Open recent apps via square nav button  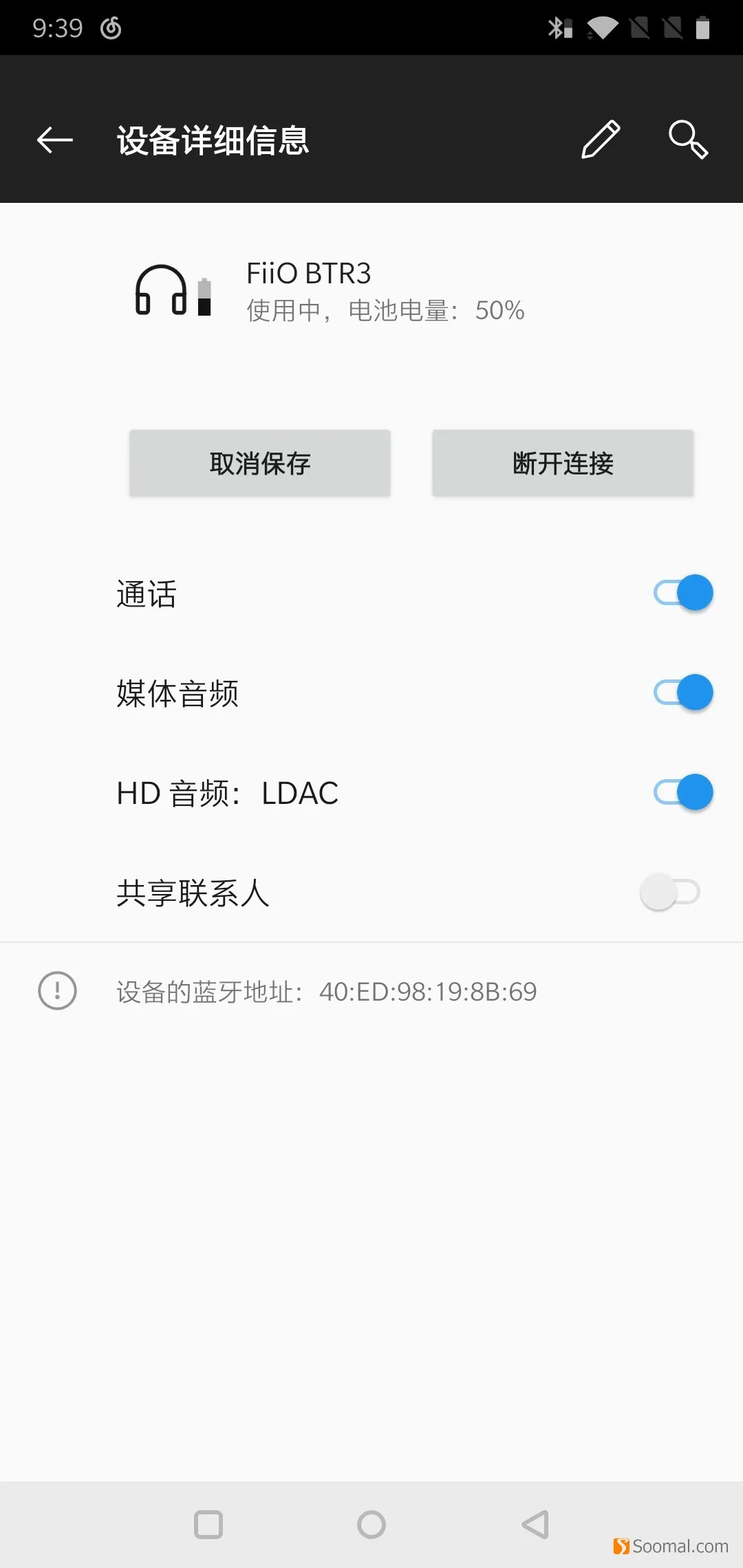208,1525
